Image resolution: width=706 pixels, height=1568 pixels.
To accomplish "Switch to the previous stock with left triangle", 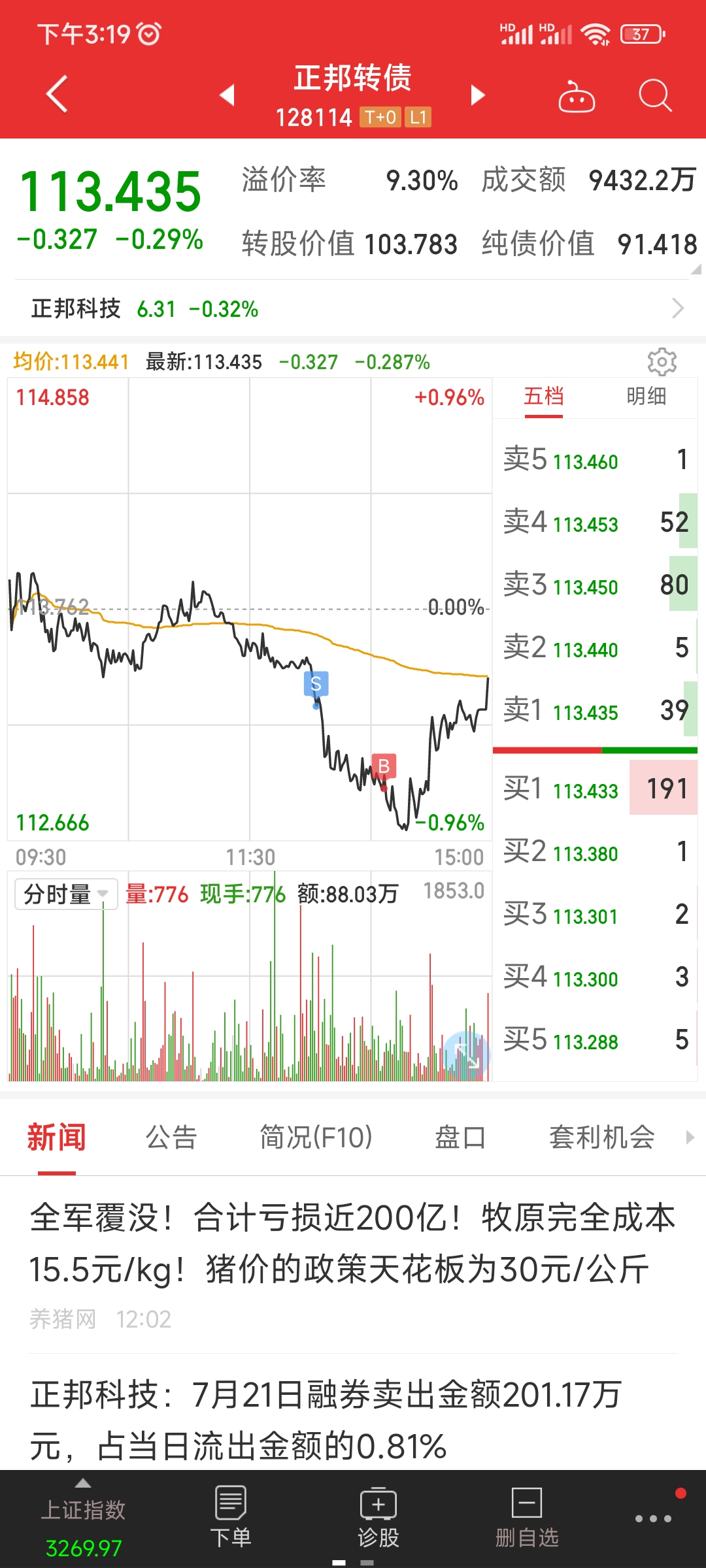I will tap(227, 95).
